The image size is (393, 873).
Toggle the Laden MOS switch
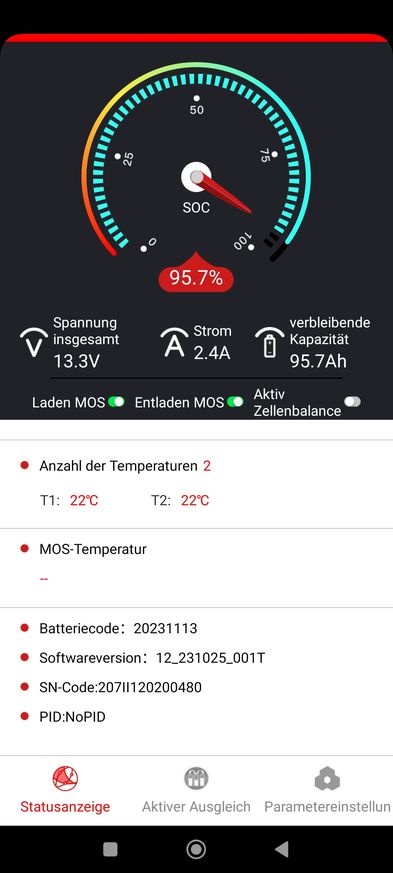click(116, 402)
